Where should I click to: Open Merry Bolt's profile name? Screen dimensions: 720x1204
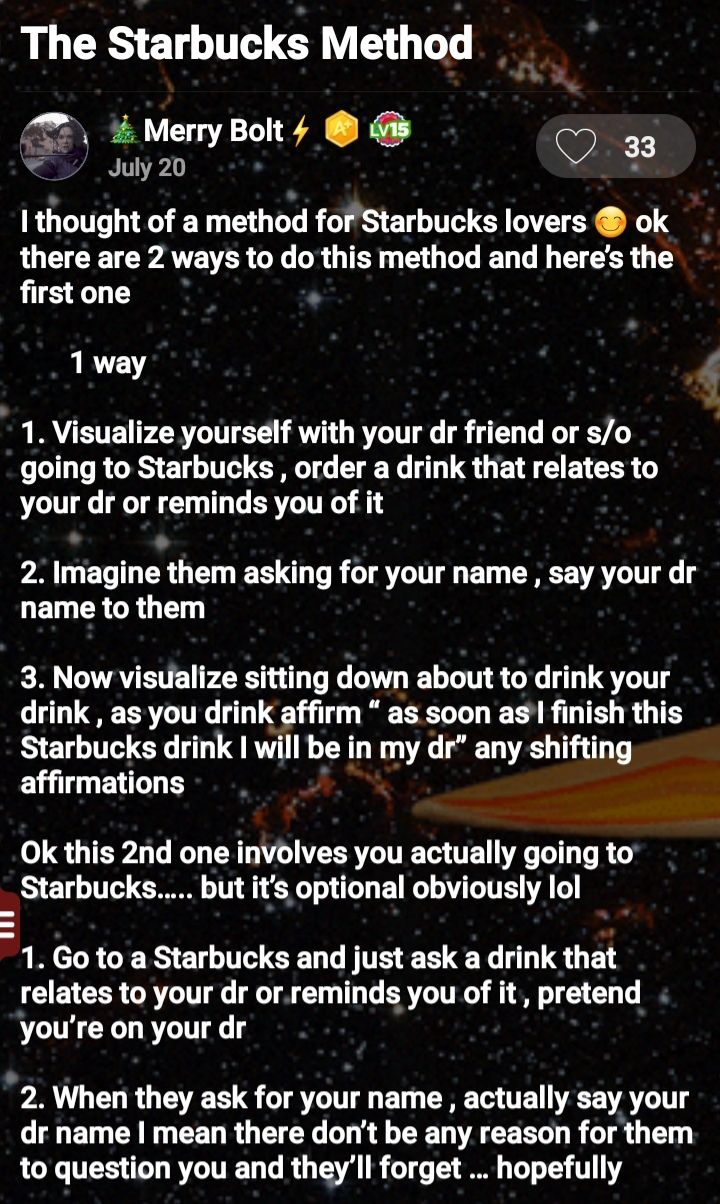[213, 130]
